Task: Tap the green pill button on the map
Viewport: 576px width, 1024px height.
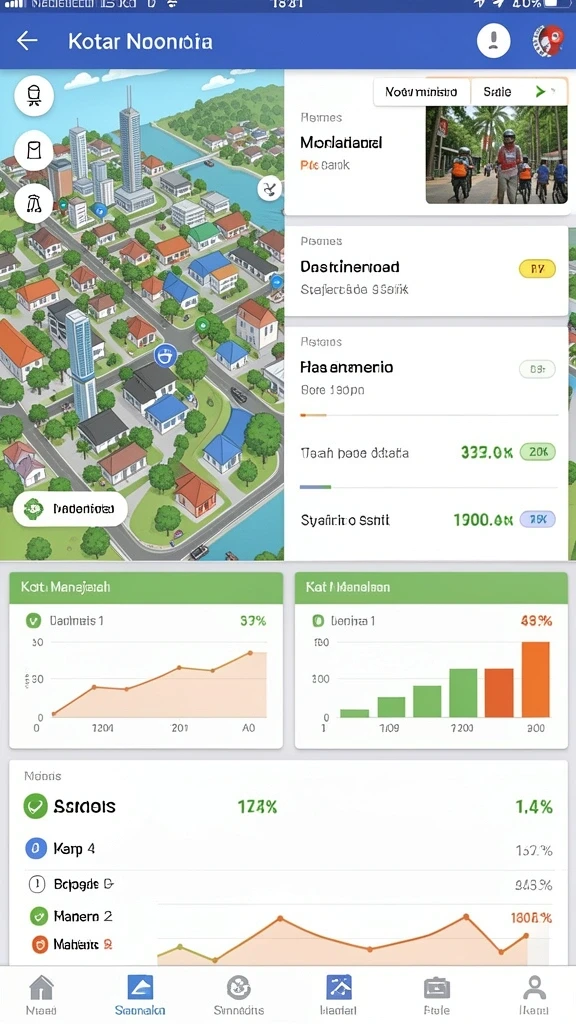Action: [x=70, y=509]
